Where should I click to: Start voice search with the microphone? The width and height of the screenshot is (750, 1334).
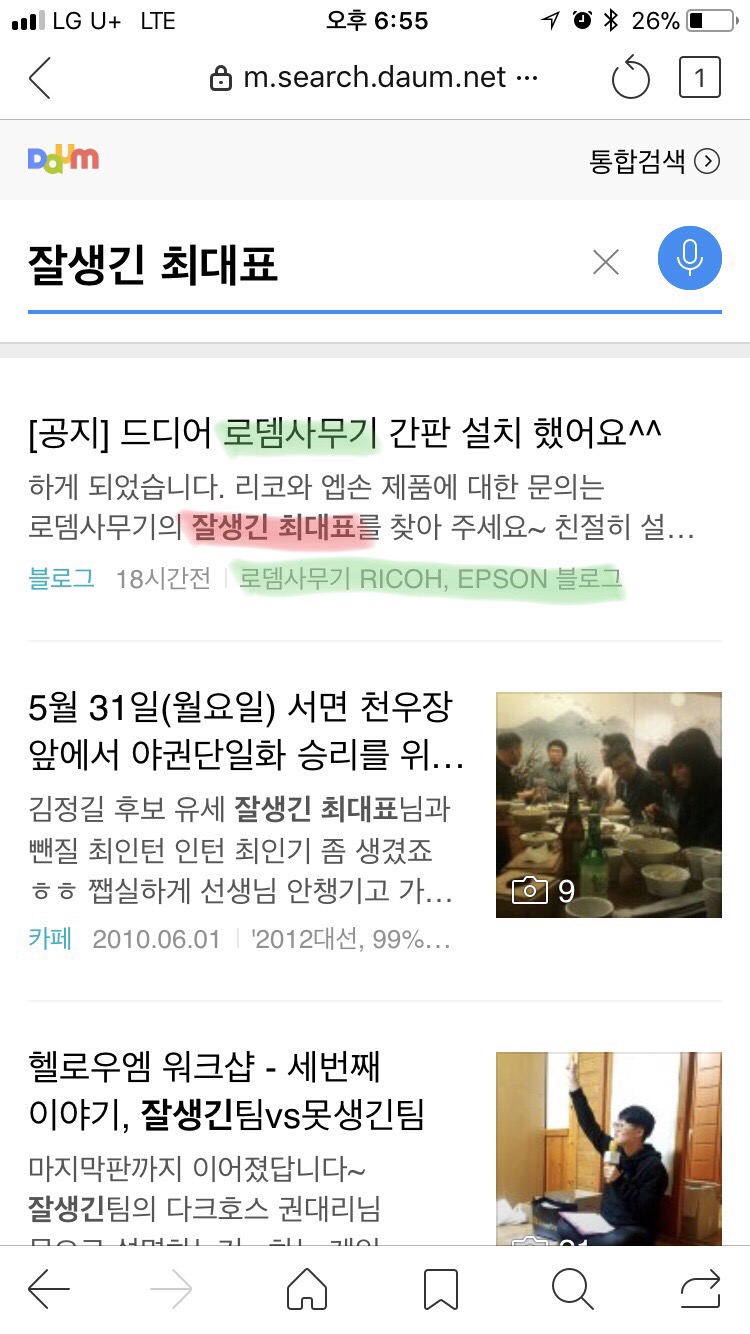coord(689,259)
